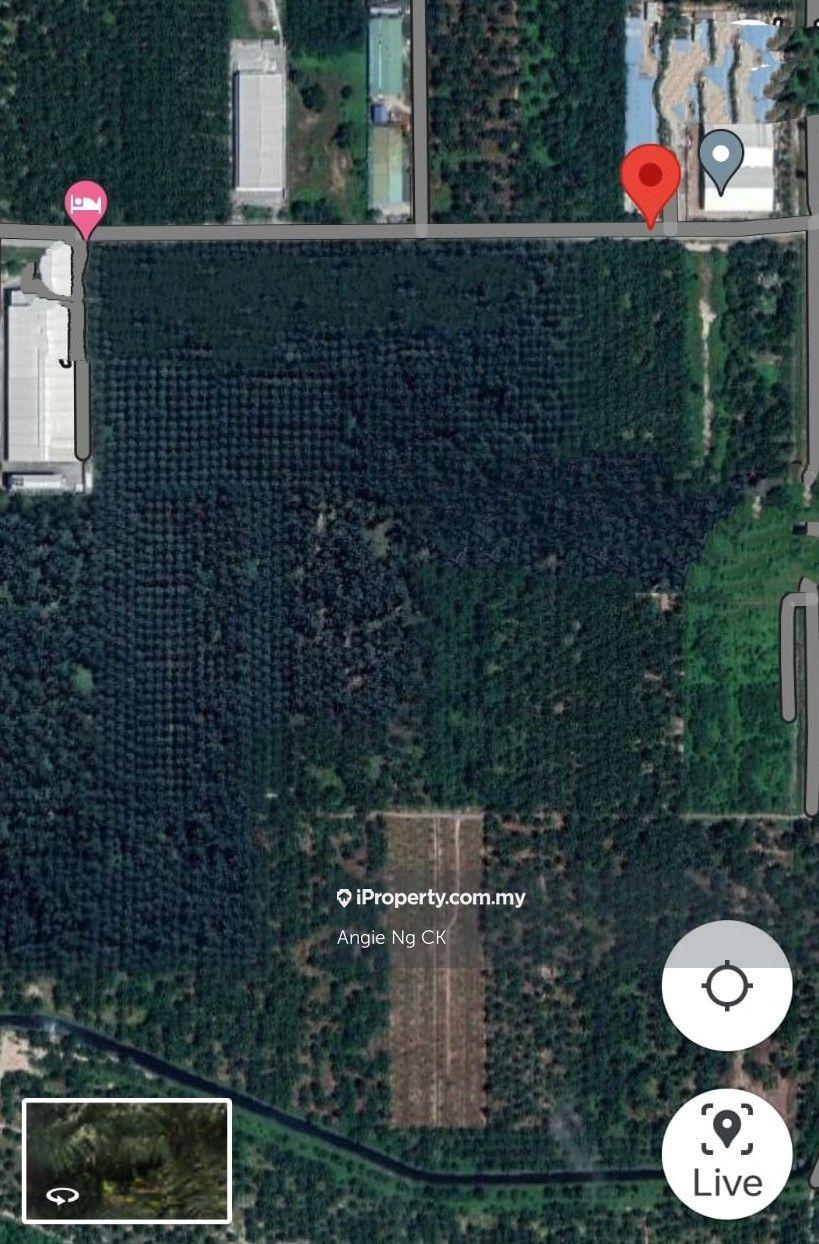819x1244 pixels.
Task: Open the Street View preview thumbnail
Action: (x=127, y=1161)
